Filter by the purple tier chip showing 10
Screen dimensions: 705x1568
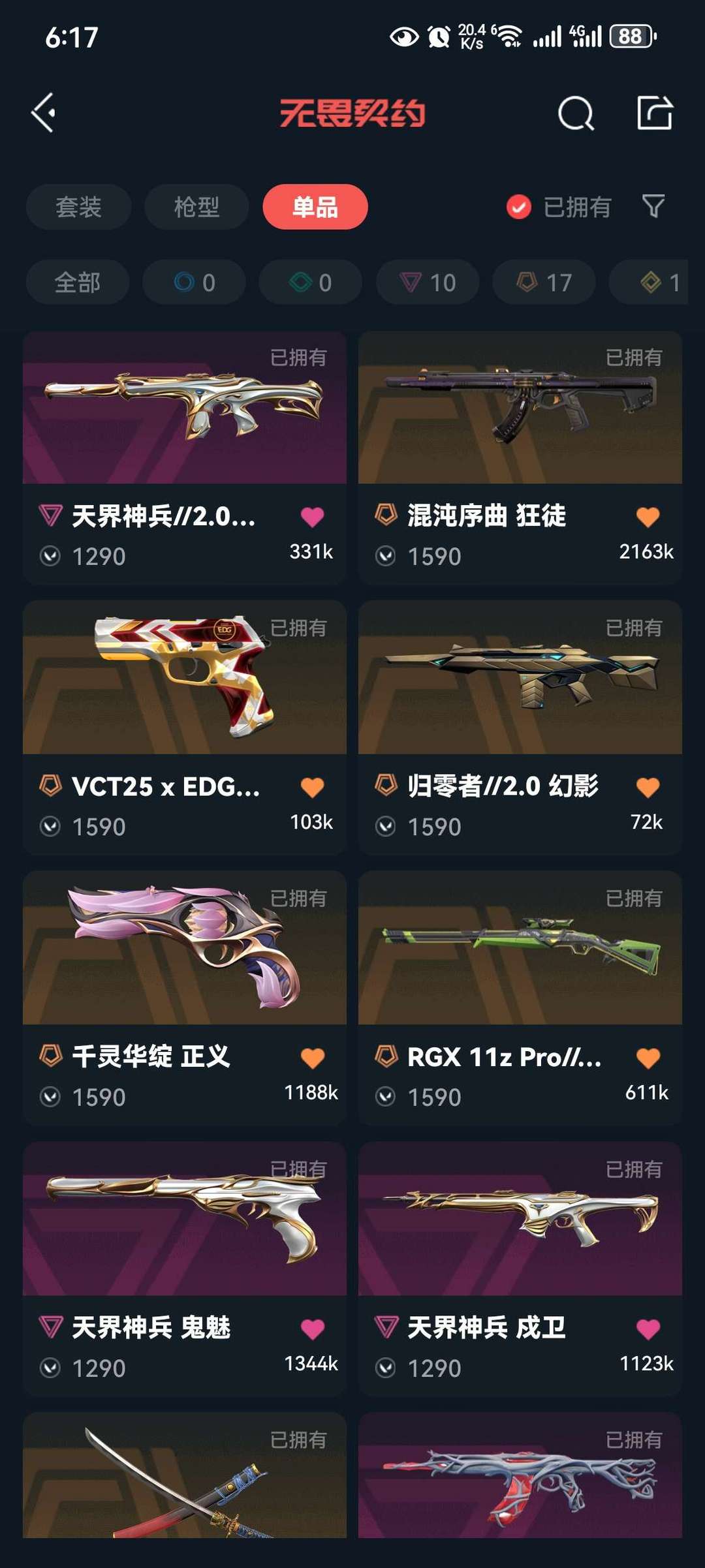point(428,282)
